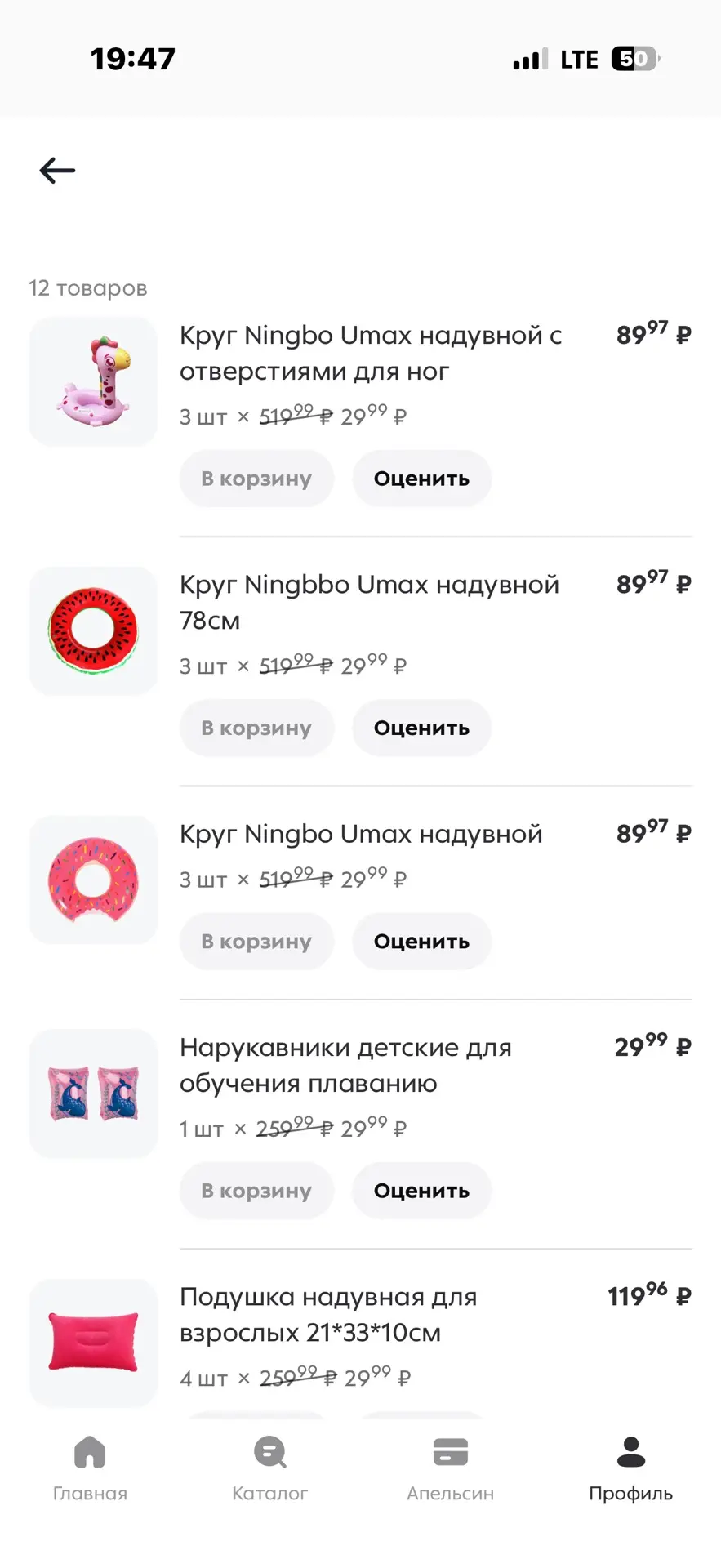
Task: Add the 78см watermelon ring to cart
Action: (x=256, y=728)
